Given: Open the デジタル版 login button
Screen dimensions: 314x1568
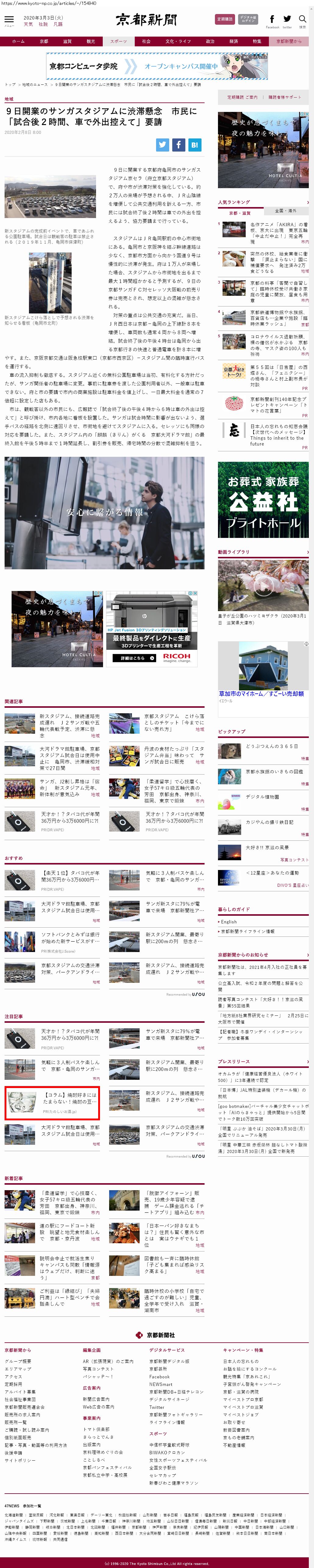Looking at the screenshot, I should (247, 20).
